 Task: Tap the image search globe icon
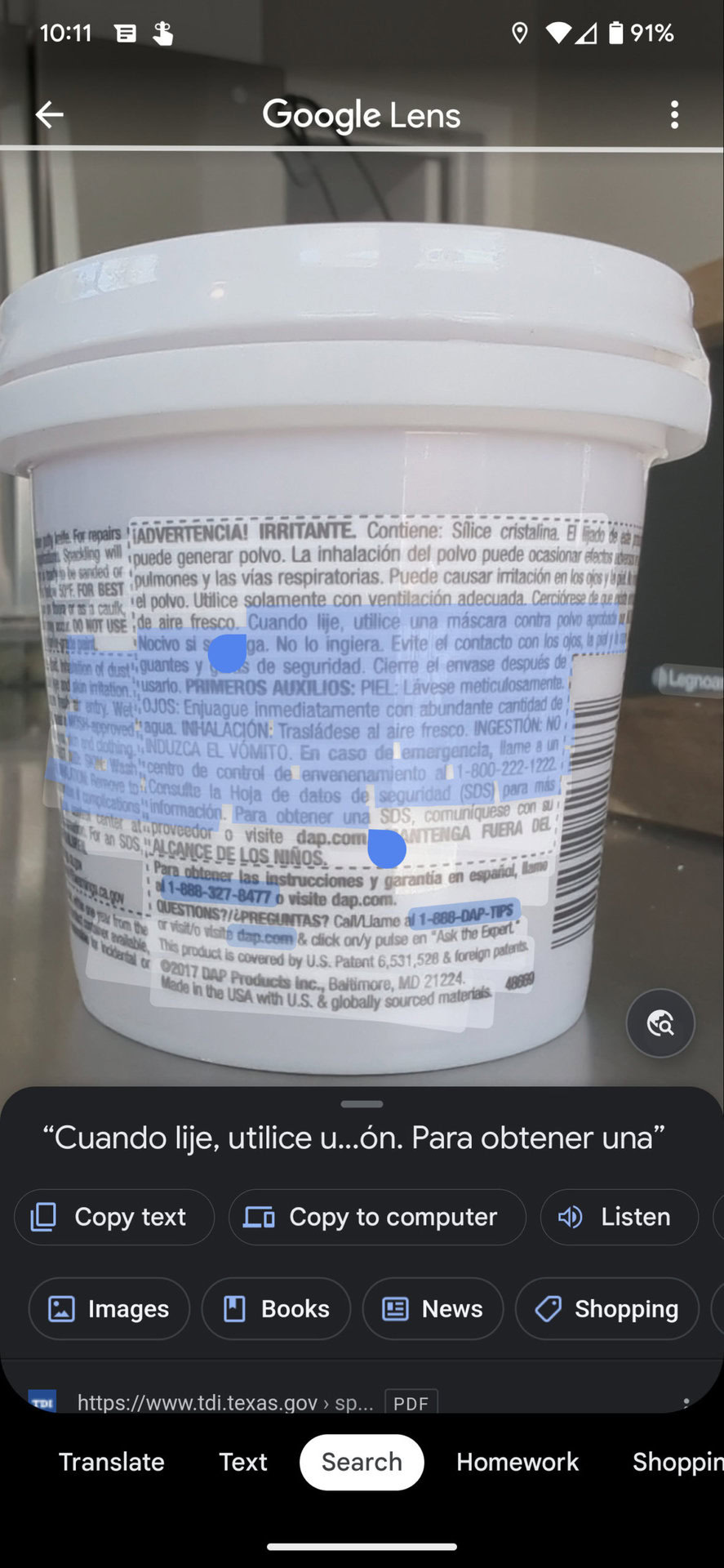point(660,1023)
